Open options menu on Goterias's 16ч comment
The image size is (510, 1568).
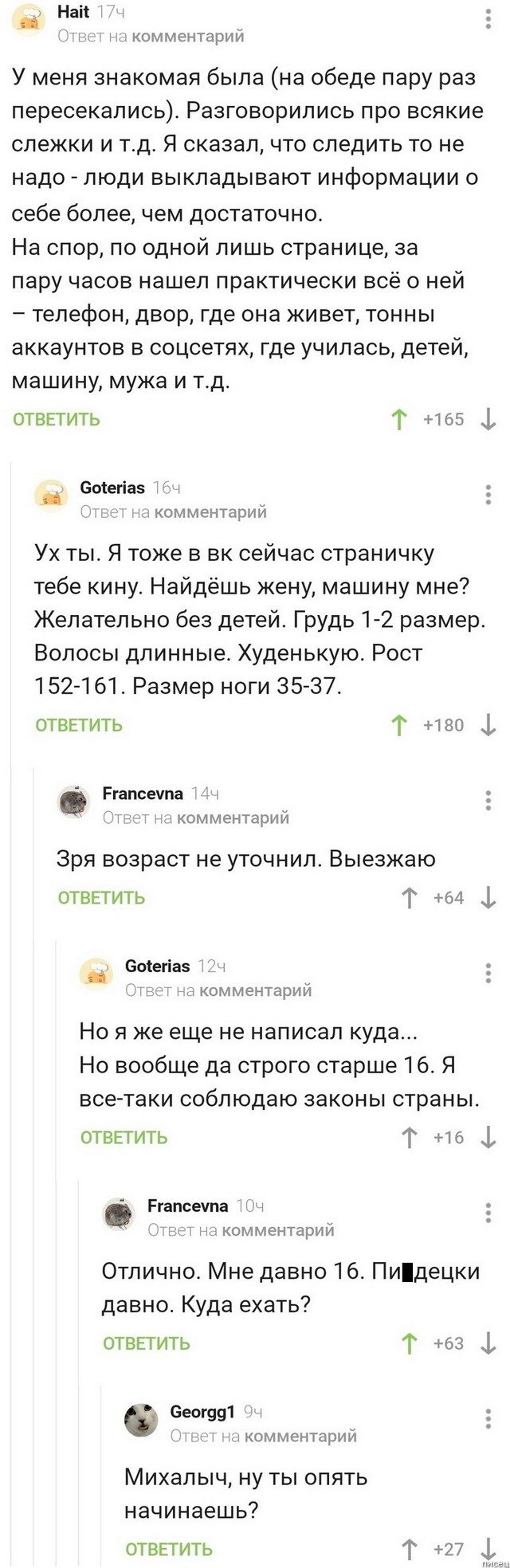488,494
